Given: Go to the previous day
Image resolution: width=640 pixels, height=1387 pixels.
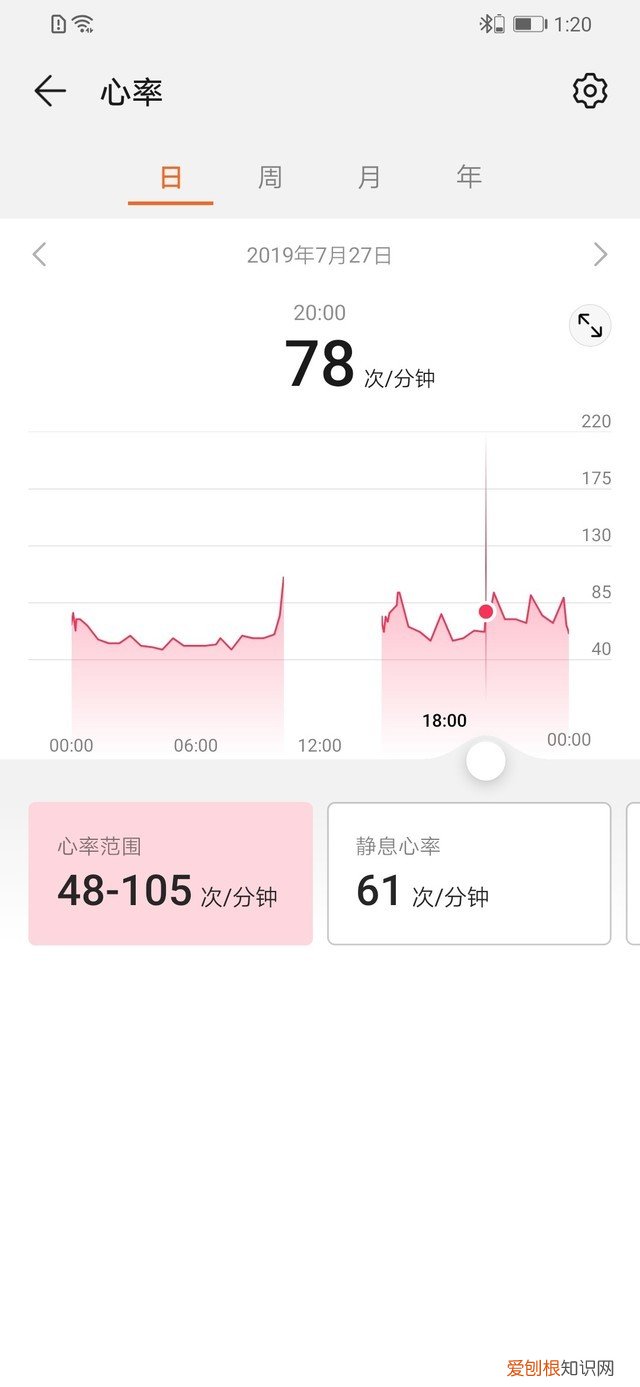Looking at the screenshot, I should click(x=40, y=255).
